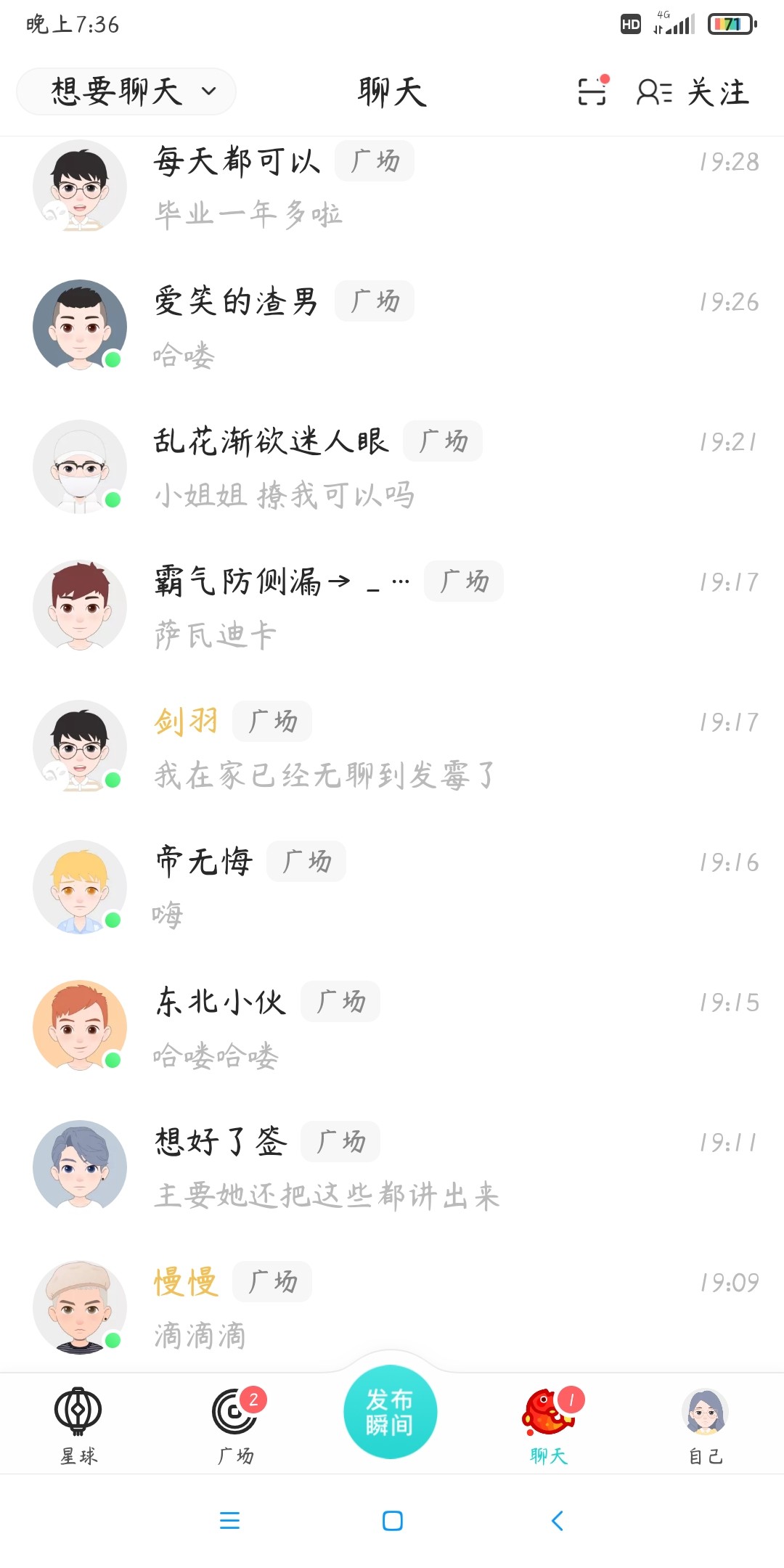
Task: Open chat with 慢慢
Action: pyautogui.click(x=392, y=1307)
